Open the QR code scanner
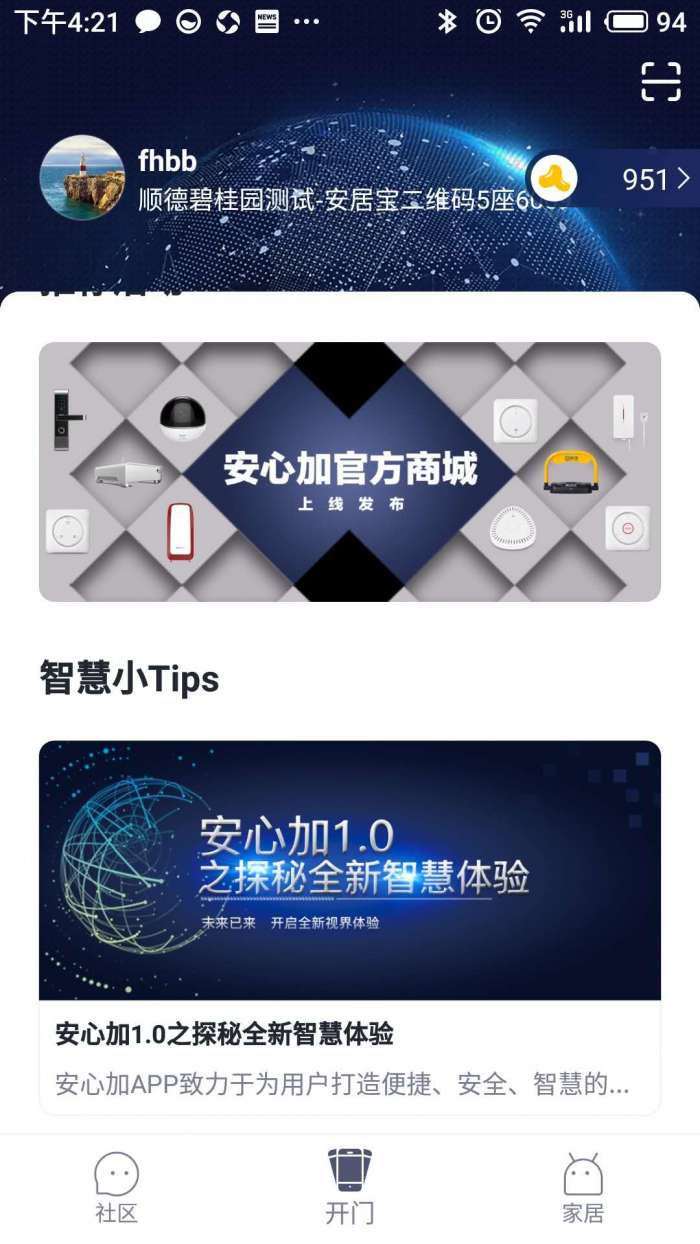Viewport: 700px width, 1244px height. 660,82
